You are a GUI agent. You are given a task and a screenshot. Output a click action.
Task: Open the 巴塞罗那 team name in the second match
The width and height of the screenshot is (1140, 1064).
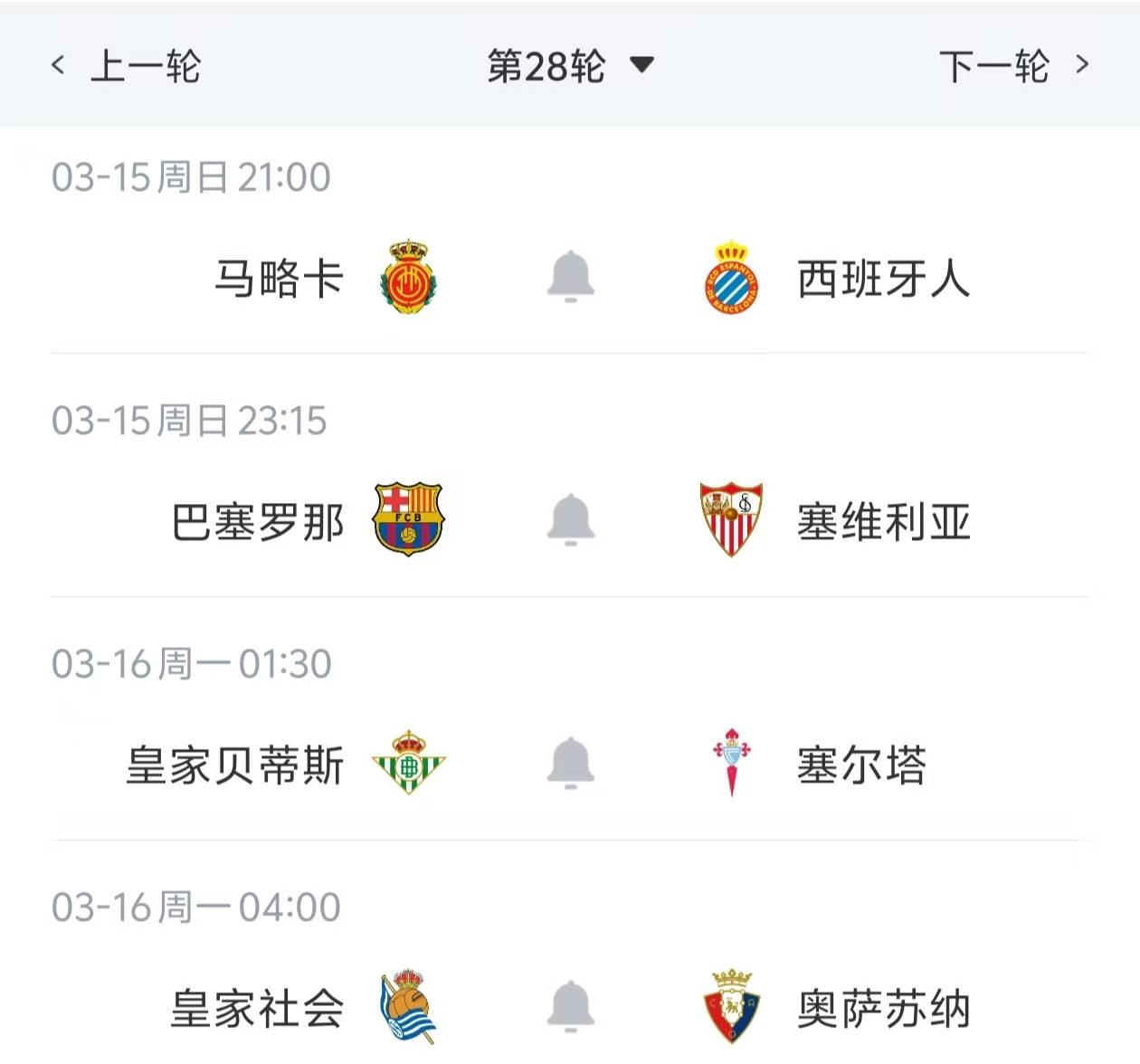258,522
